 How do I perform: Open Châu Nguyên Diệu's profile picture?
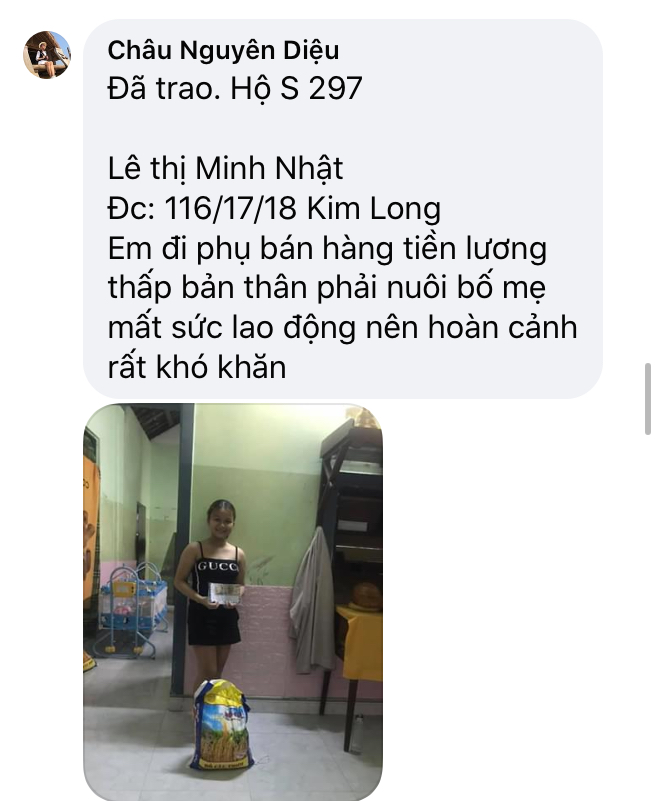pyautogui.click(x=47, y=54)
